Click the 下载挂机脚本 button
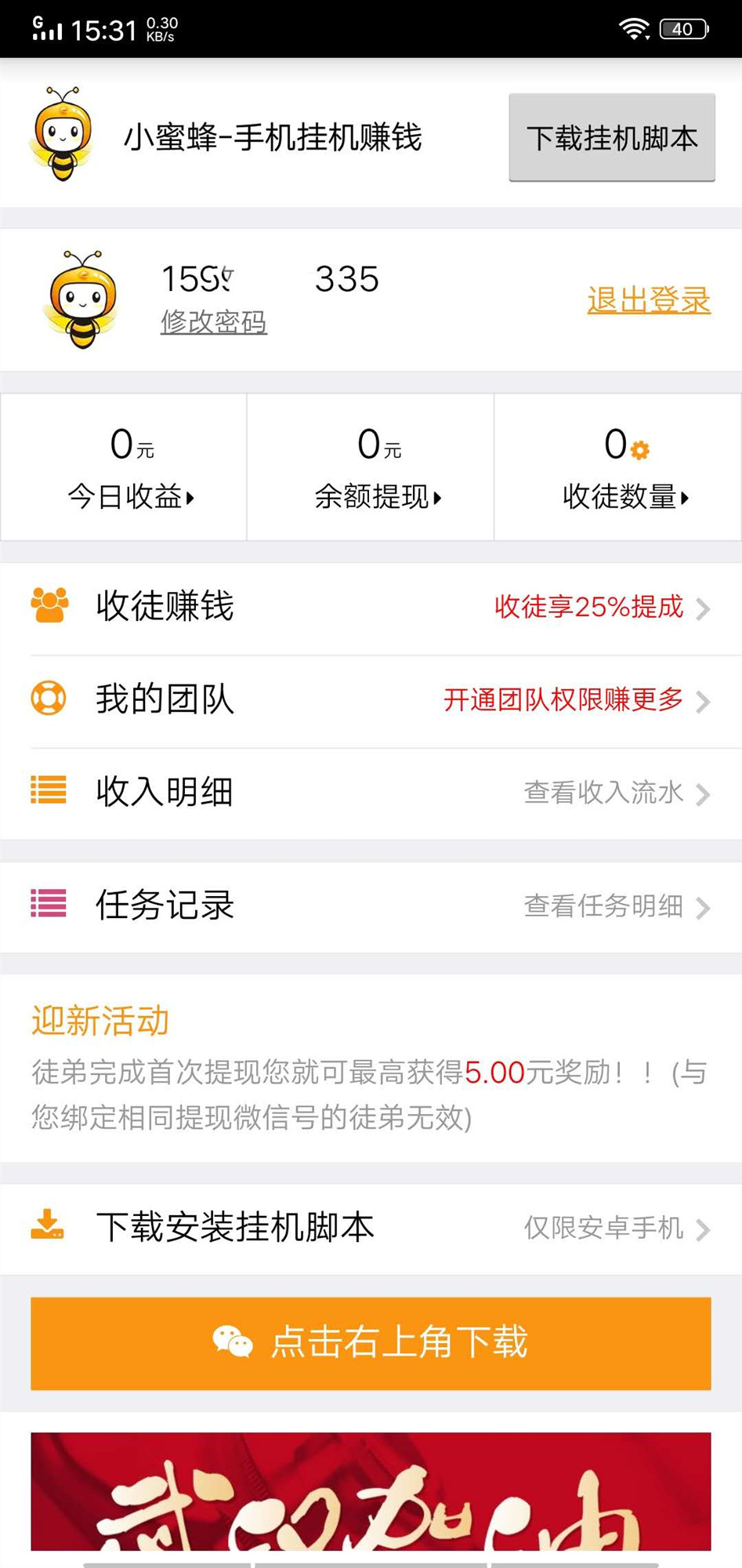 [x=612, y=139]
